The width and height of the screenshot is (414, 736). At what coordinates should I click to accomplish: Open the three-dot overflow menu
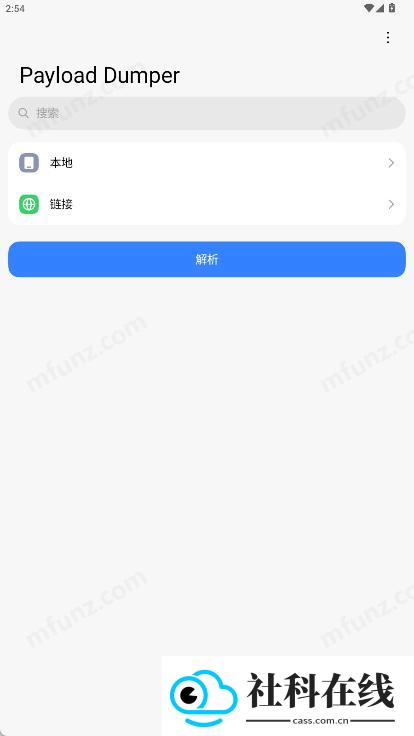[388, 38]
